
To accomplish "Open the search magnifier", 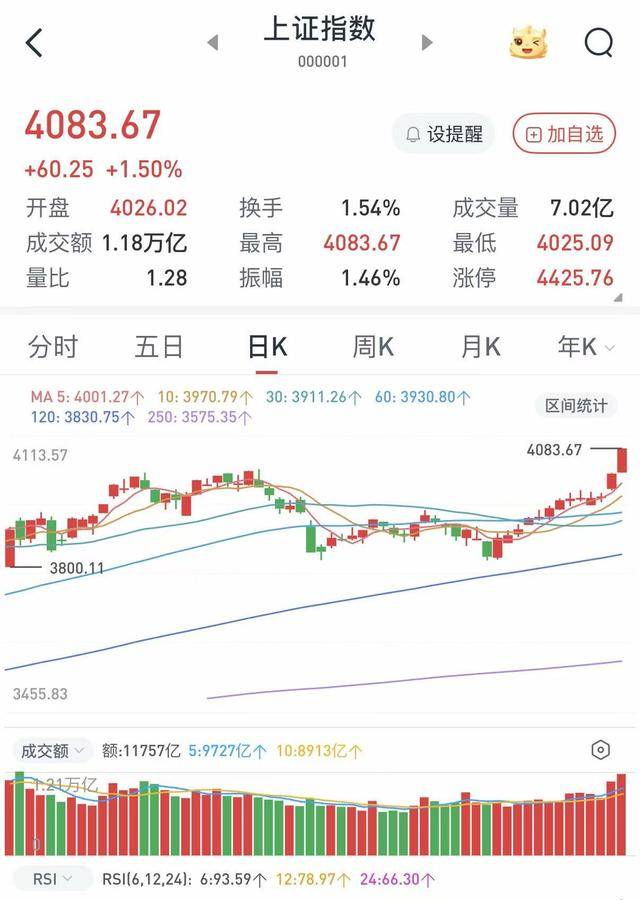I will (598, 43).
